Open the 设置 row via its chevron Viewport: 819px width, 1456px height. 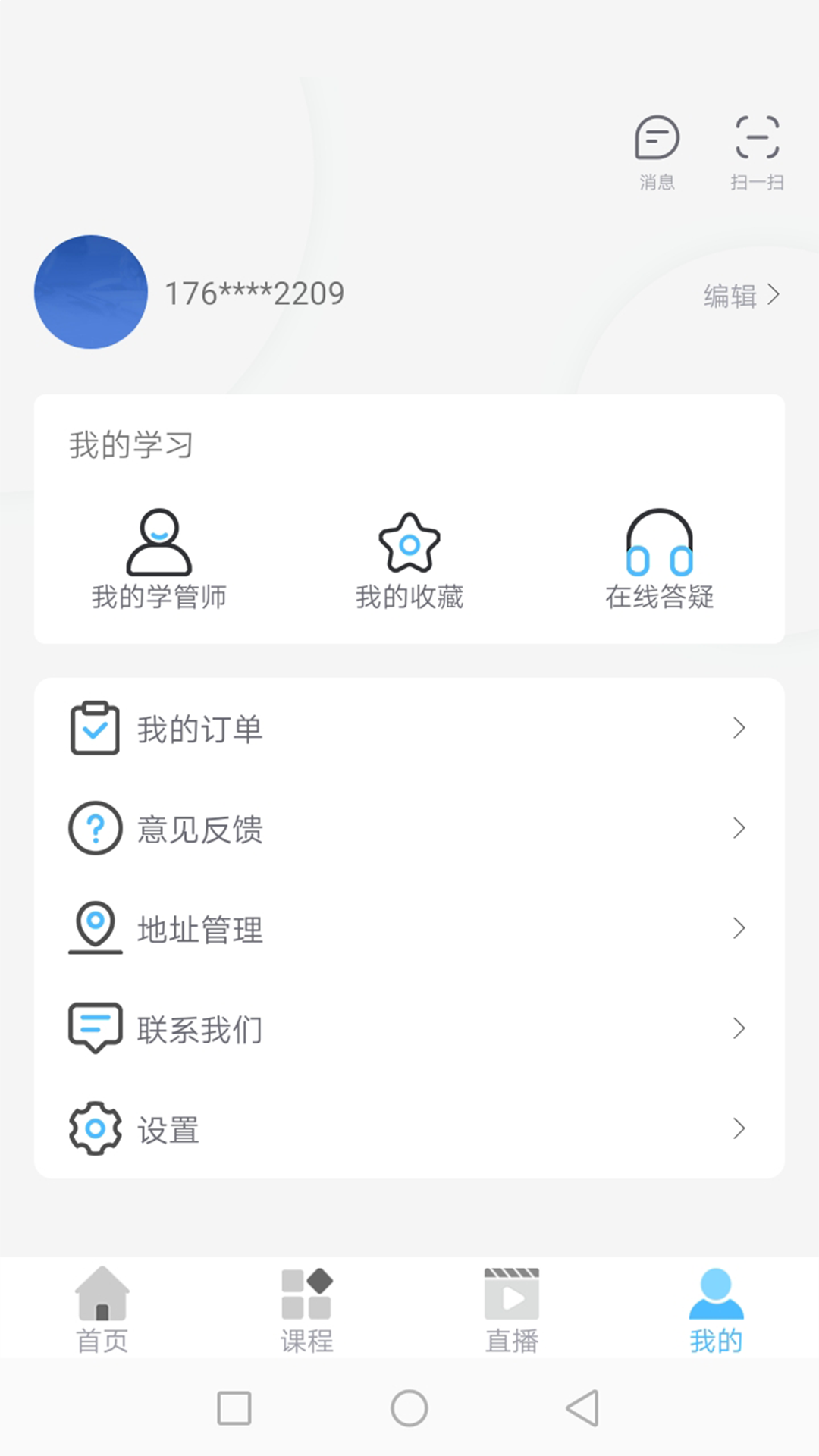click(739, 1129)
